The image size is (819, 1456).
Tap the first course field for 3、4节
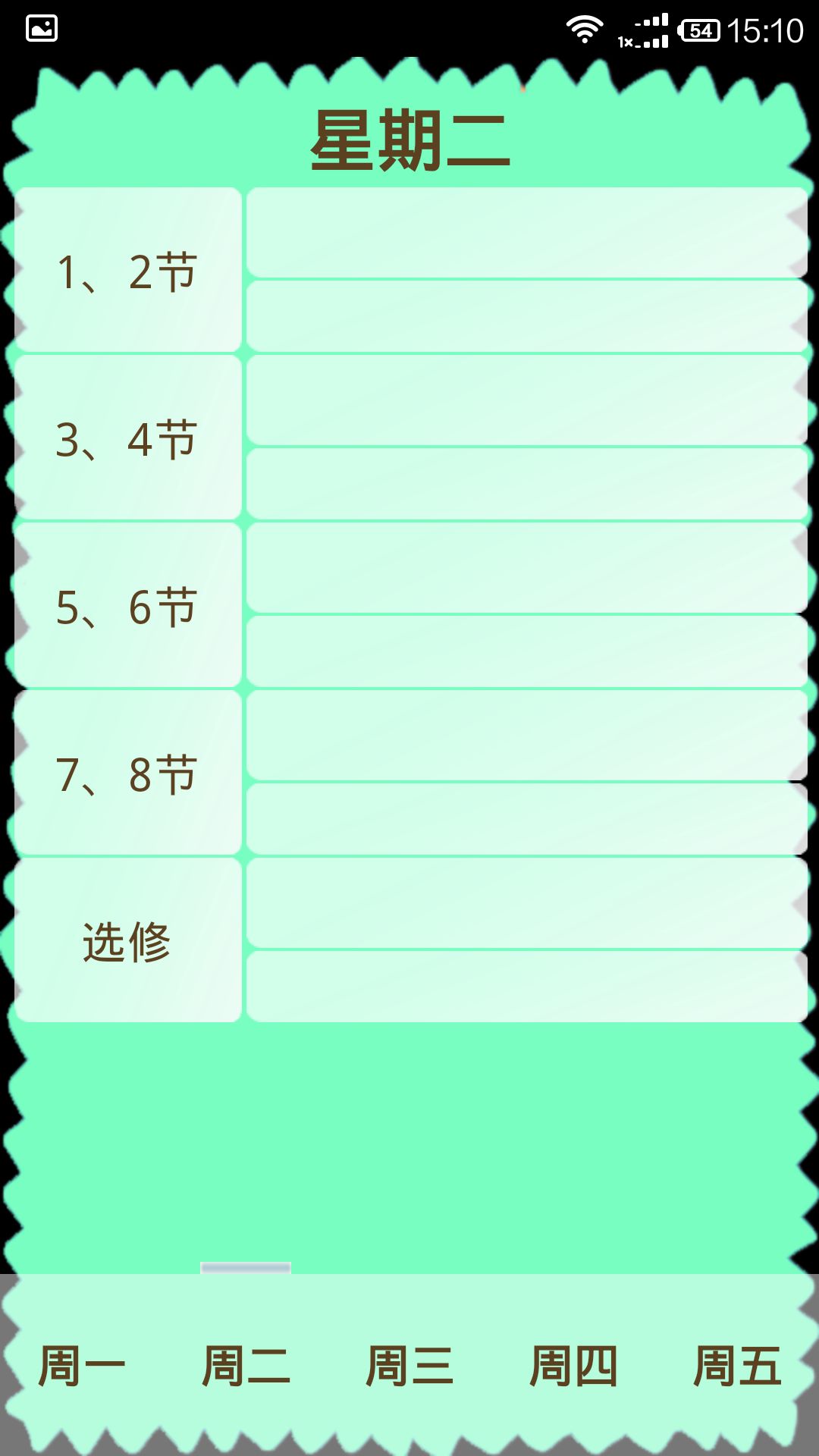pyautogui.click(x=527, y=400)
